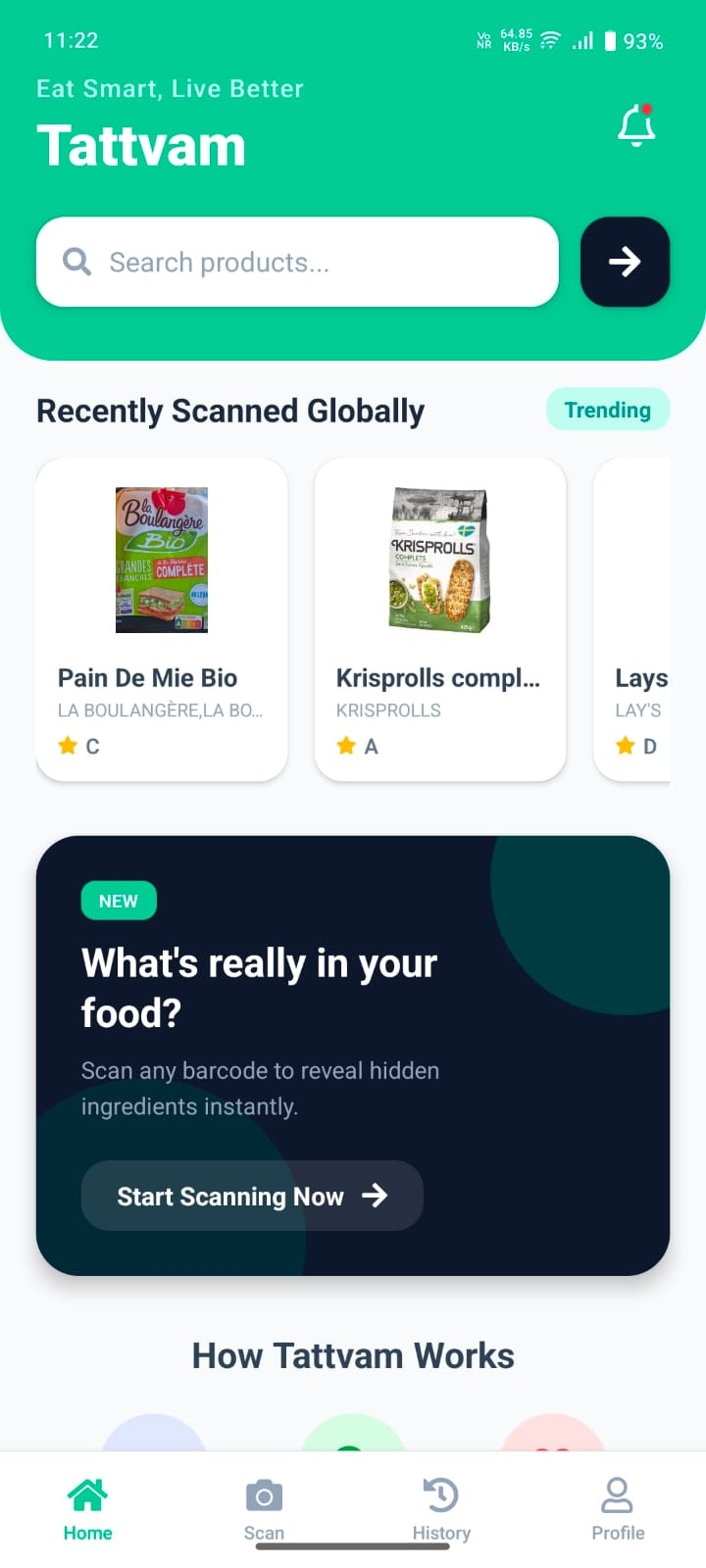This screenshot has width=706, height=1568.
Task: Open the Profile person icon
Action: [x=617, y=1494]
